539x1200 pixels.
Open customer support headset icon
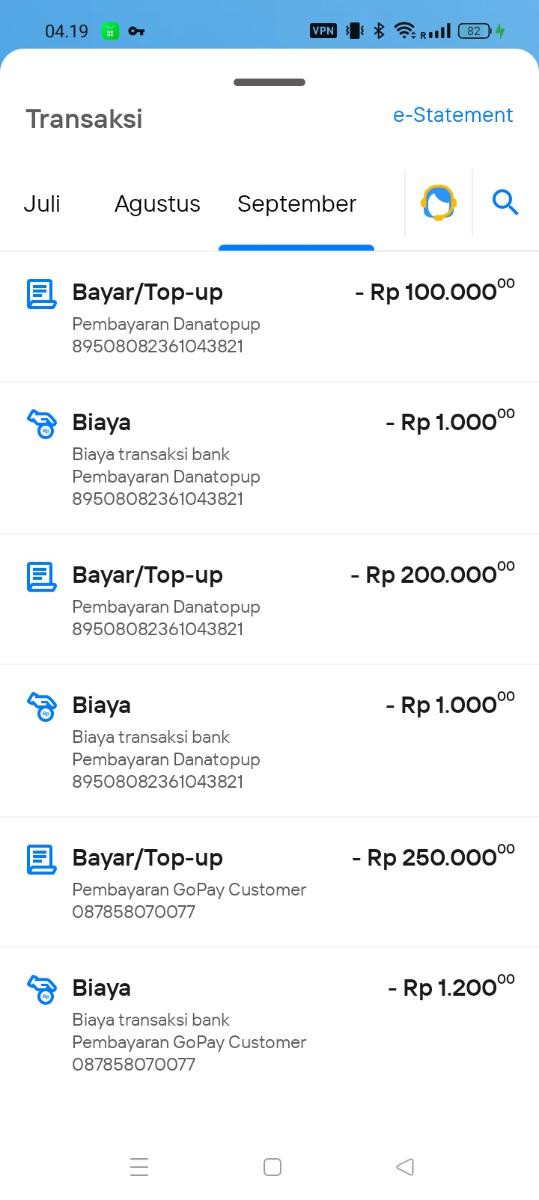coord(438,203)
